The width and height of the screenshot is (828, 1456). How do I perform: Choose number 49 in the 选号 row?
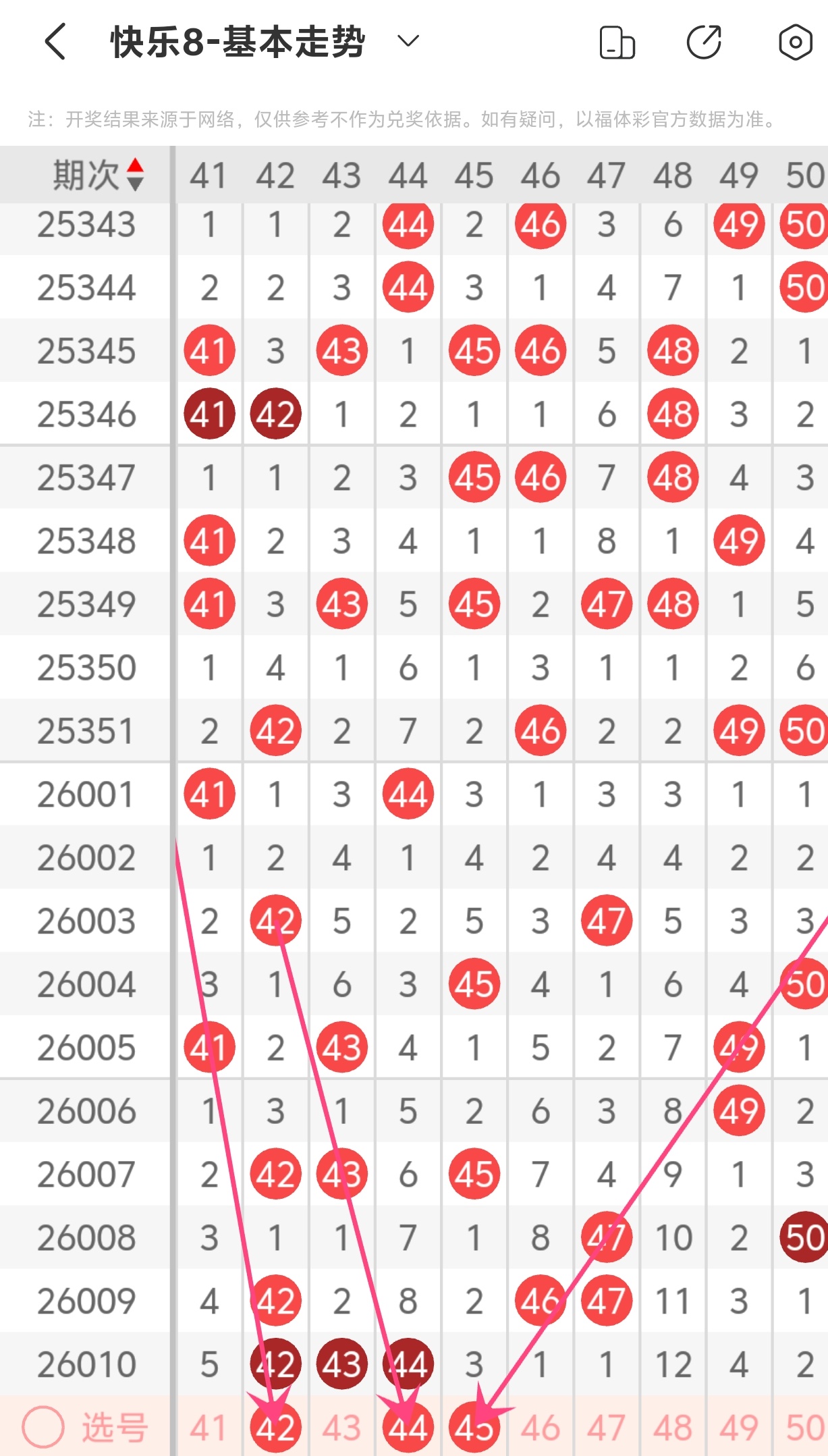click(738, 1428)
